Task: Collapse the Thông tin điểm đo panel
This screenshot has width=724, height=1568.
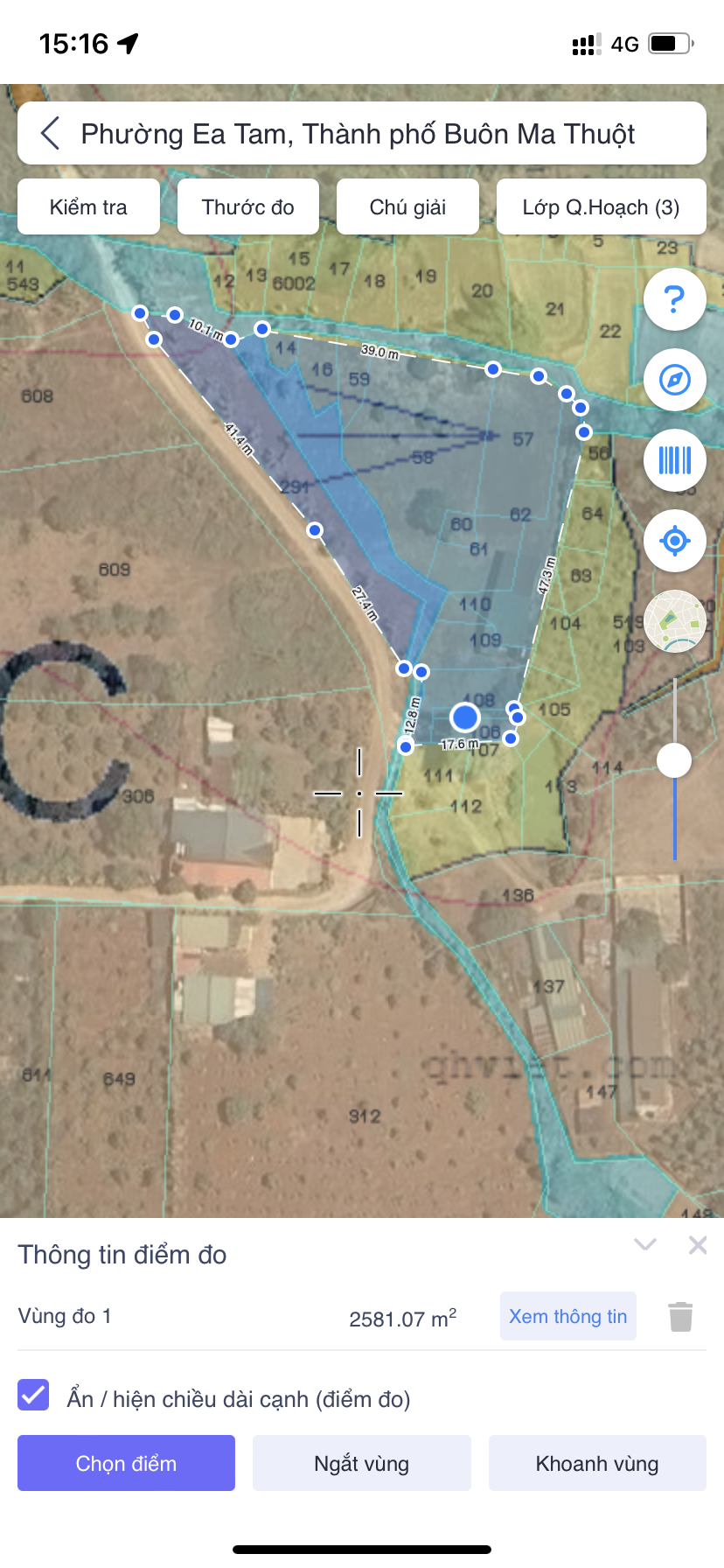Action: tap(645, 1244)
